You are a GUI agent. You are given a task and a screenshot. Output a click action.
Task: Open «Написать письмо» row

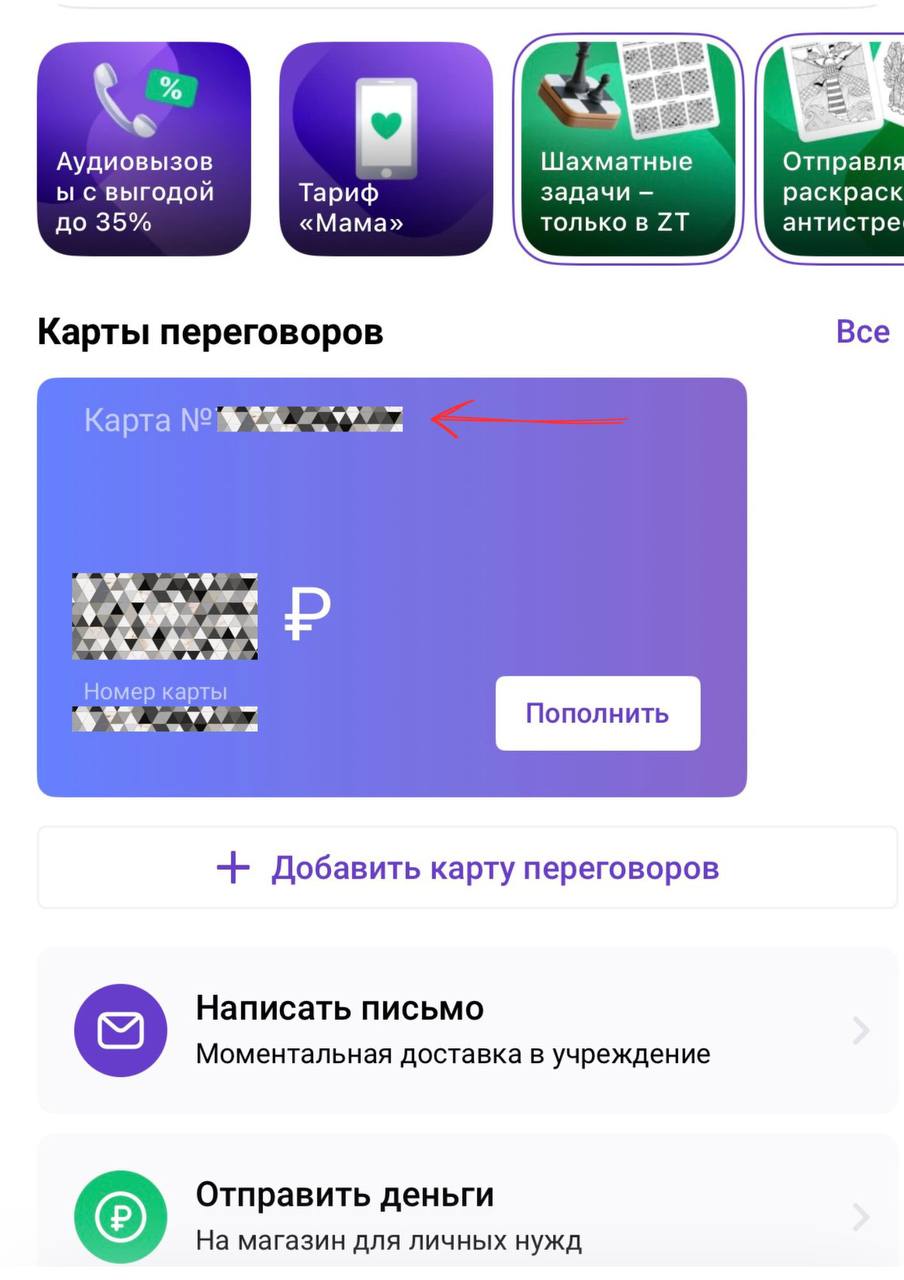[467, 1030]
